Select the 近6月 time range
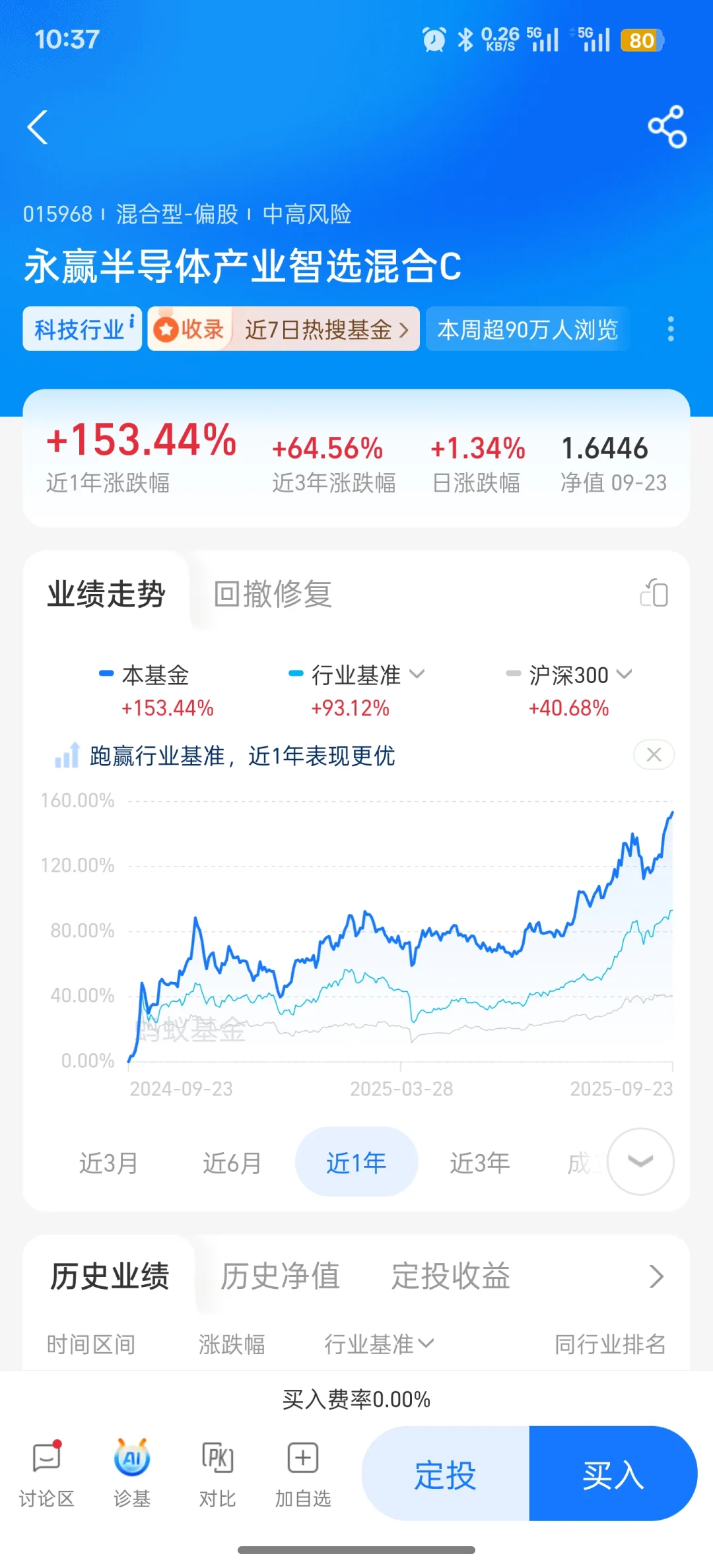This screenshot has width=713, height=1568. [x=232, y=1163]
